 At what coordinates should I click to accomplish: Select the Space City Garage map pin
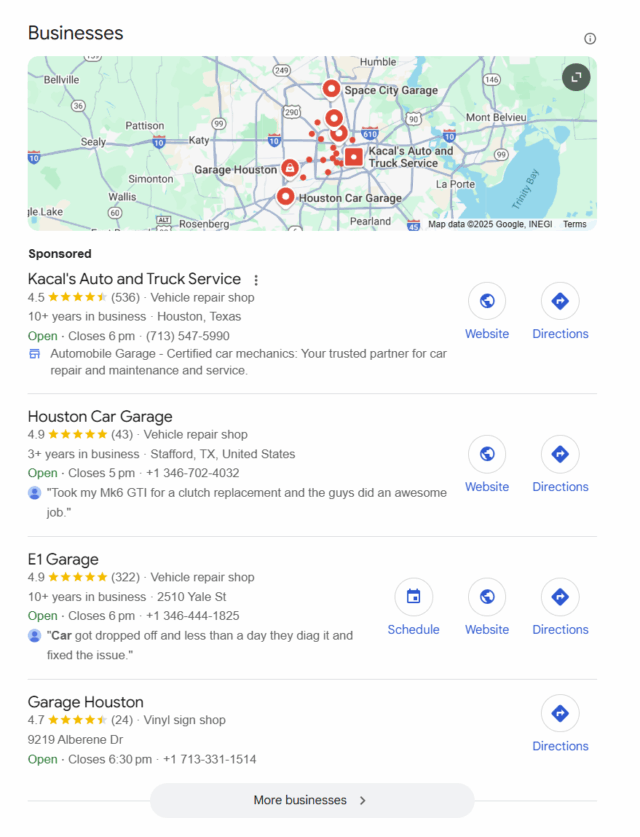[332, 90]
